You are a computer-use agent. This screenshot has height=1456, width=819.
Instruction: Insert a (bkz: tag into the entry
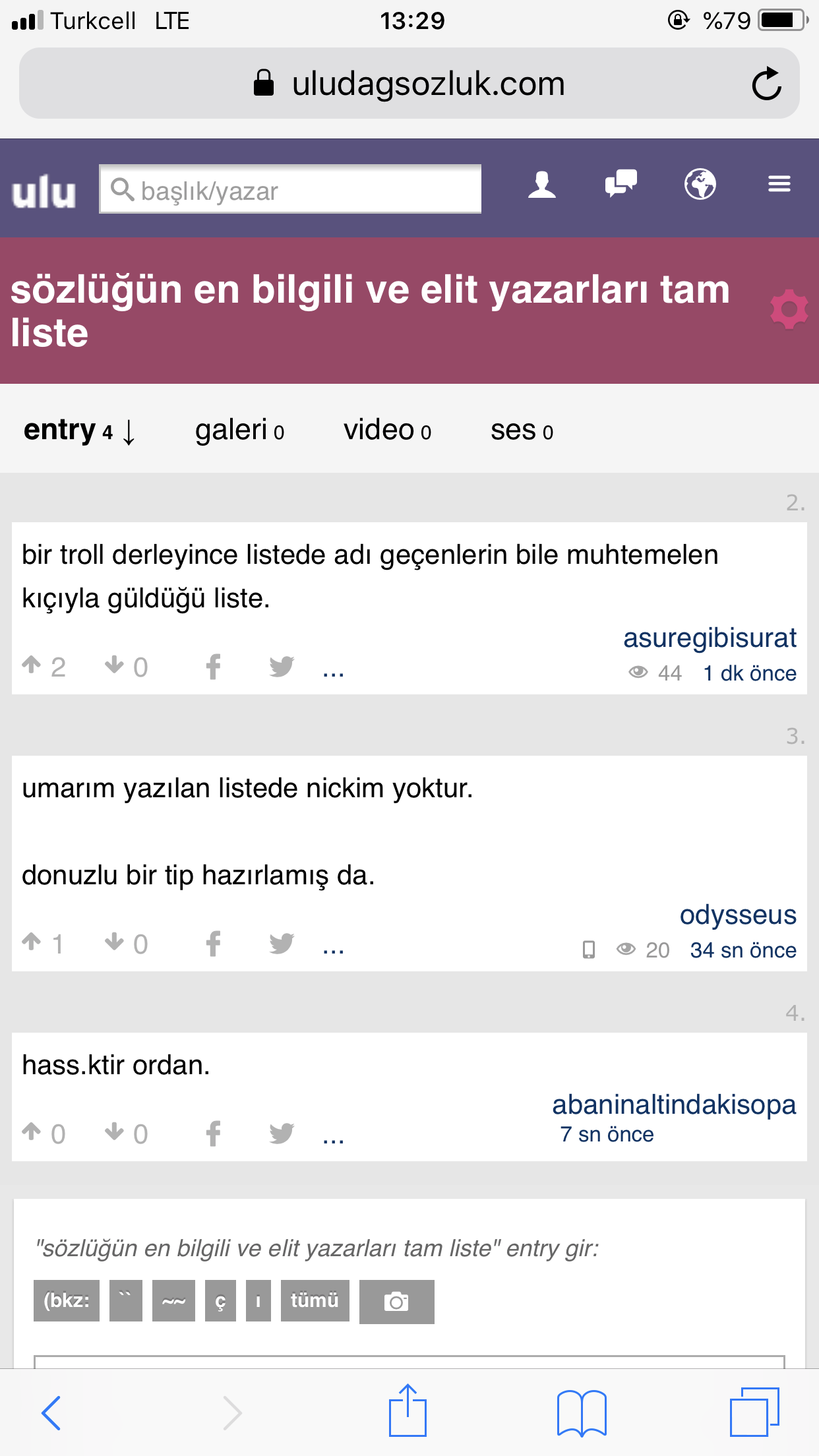[67, 1300]
